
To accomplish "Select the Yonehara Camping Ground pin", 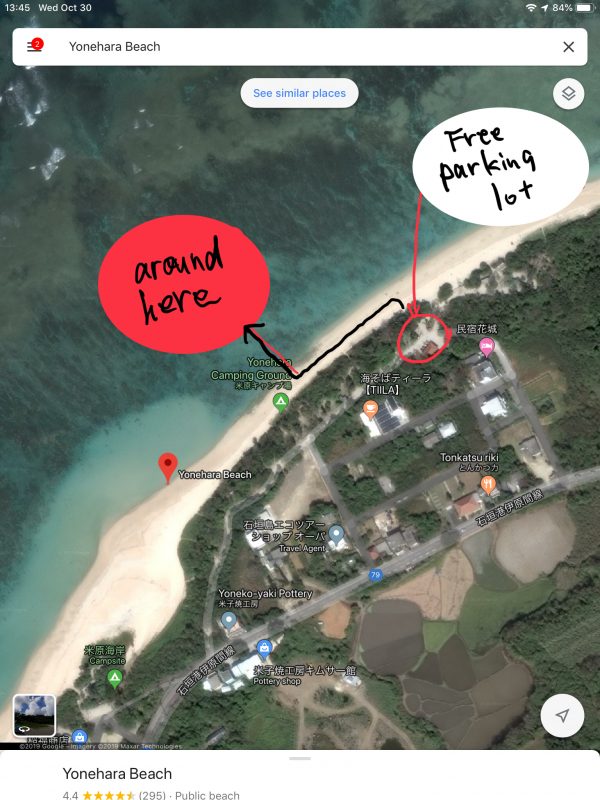I will tap(282, 402).
